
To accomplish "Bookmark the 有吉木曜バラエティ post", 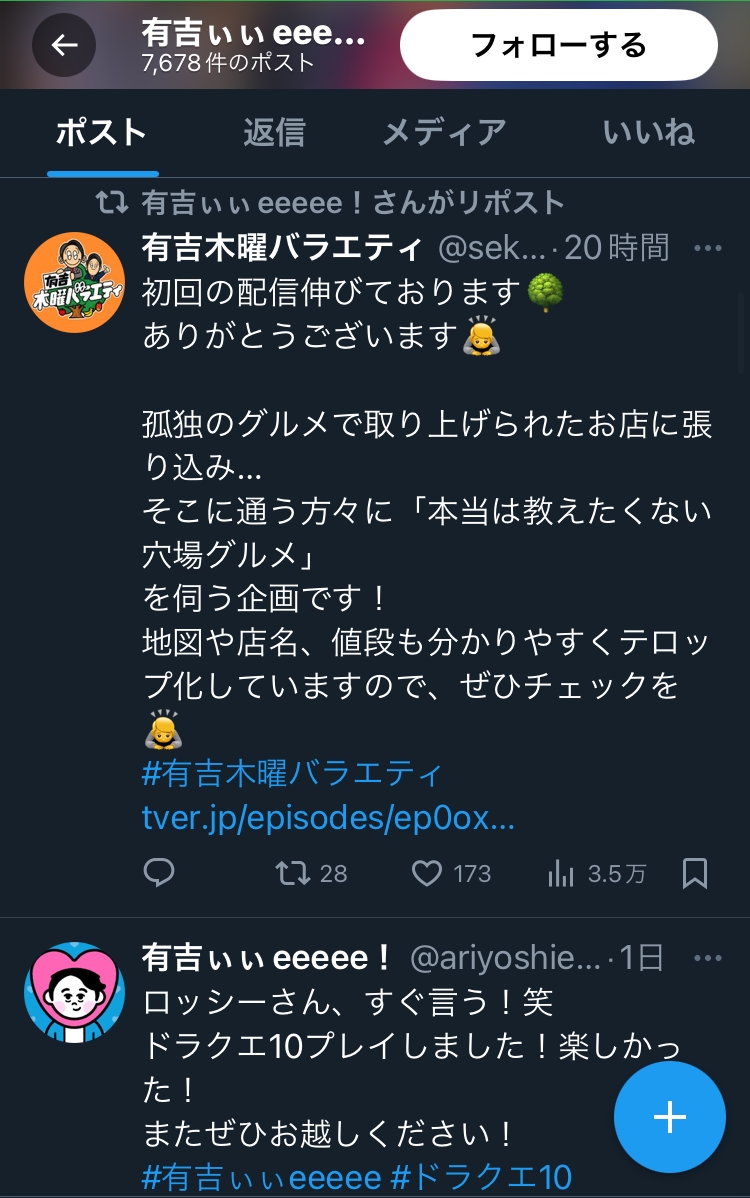I will (x=694, y=873).
